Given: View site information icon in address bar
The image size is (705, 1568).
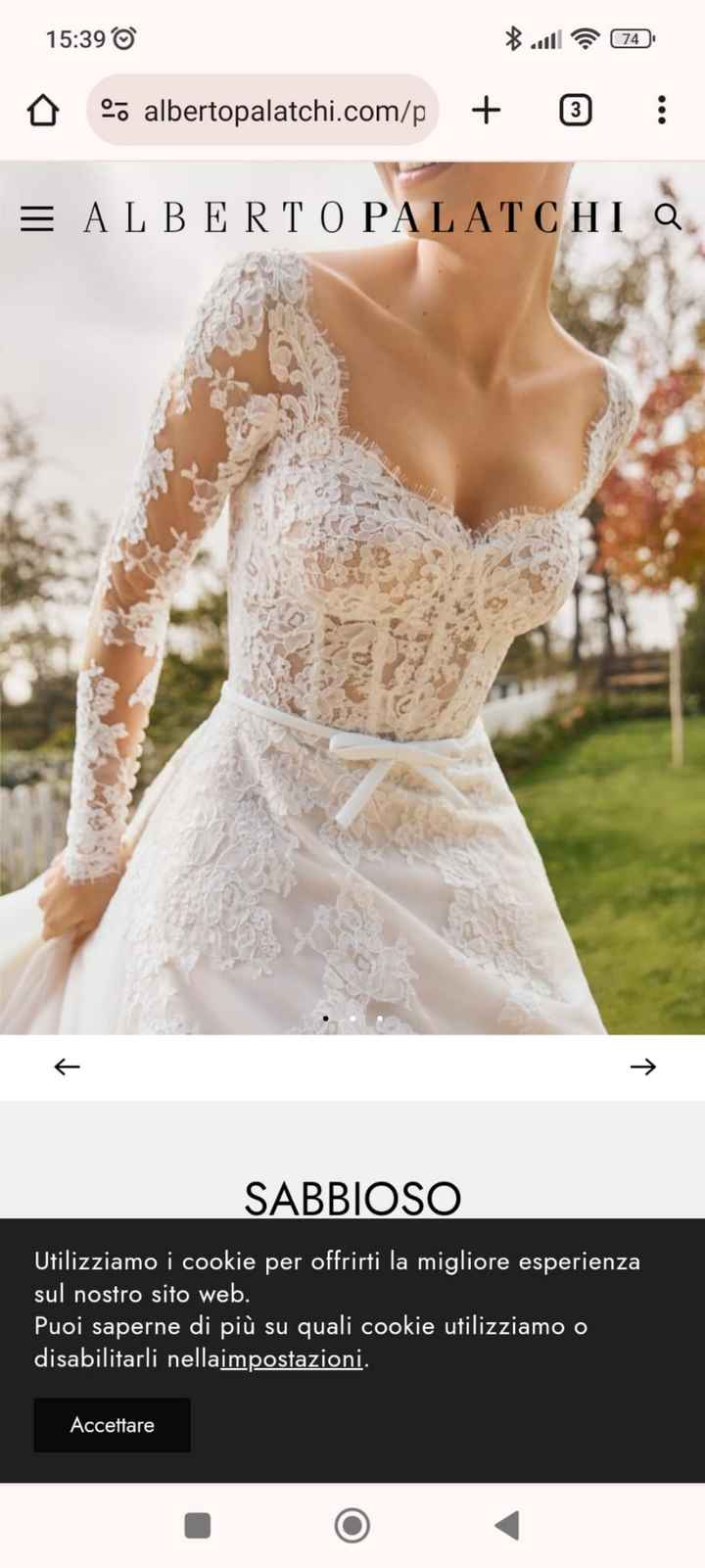Looking at the screenshot, I should click(115, 111).
